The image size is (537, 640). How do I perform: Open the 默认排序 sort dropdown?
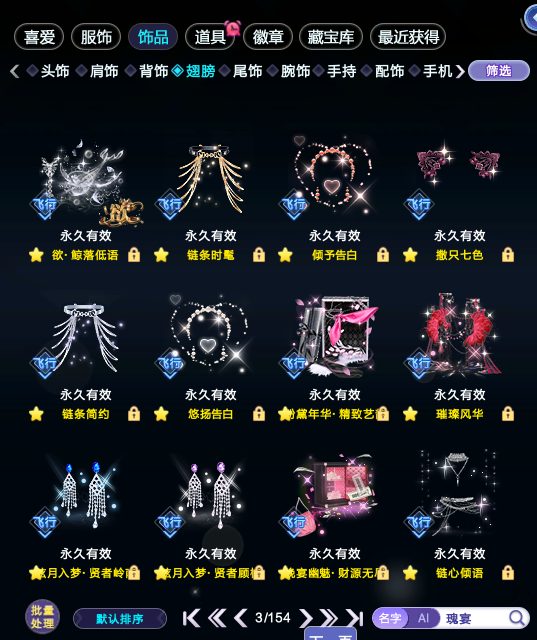tap(120, 619)
